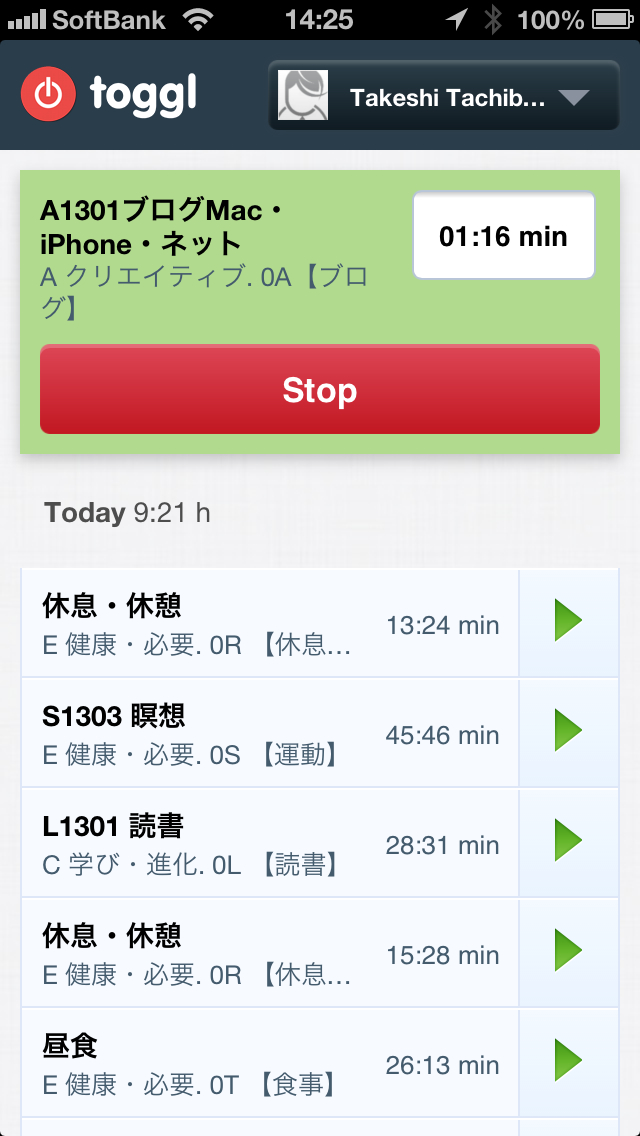Stop the running timer
This screenshot has height=1136, width=640.
[320, 390]
